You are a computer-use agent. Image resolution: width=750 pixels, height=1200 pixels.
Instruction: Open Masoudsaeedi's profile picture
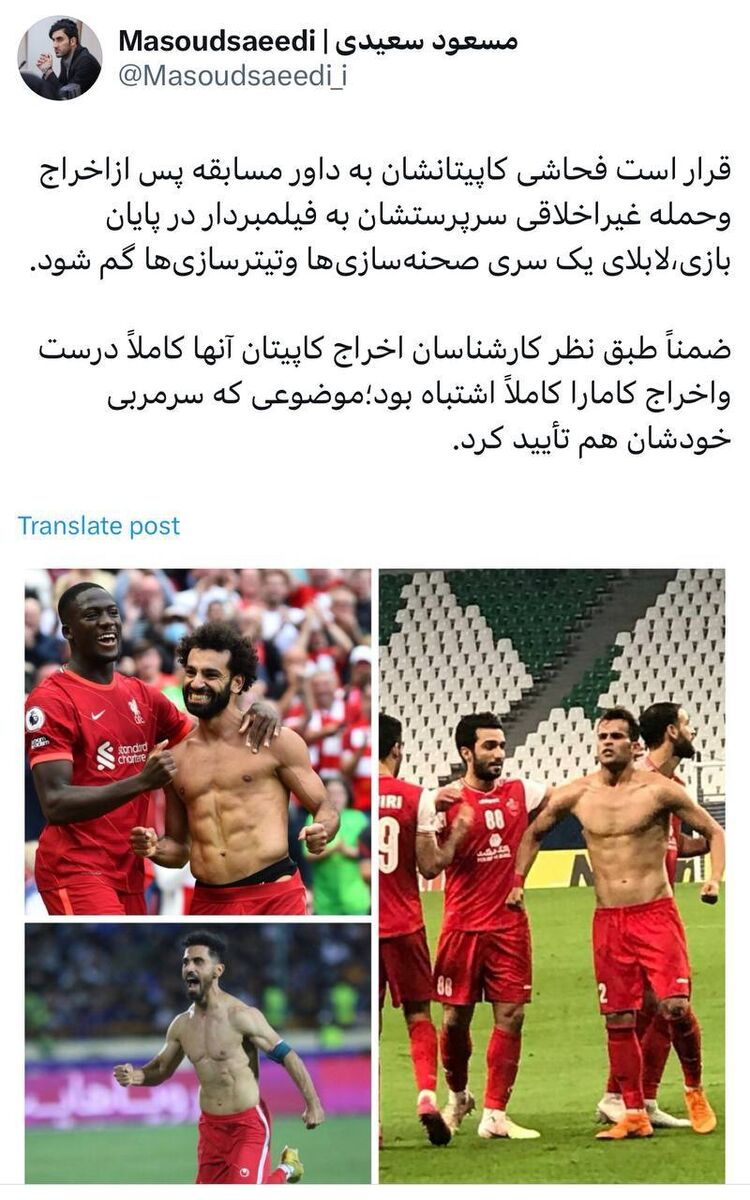click(60, 57)
